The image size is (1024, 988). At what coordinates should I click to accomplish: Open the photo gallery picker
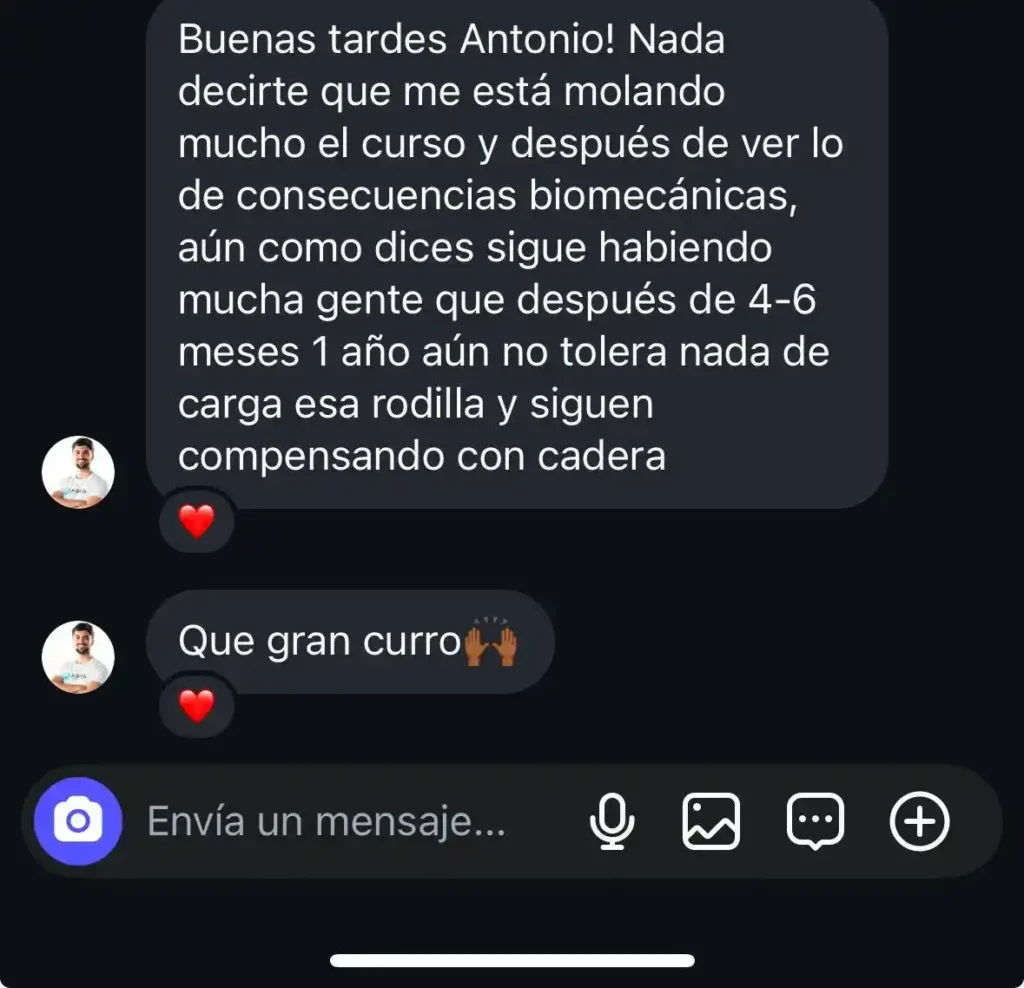[711, 822]
